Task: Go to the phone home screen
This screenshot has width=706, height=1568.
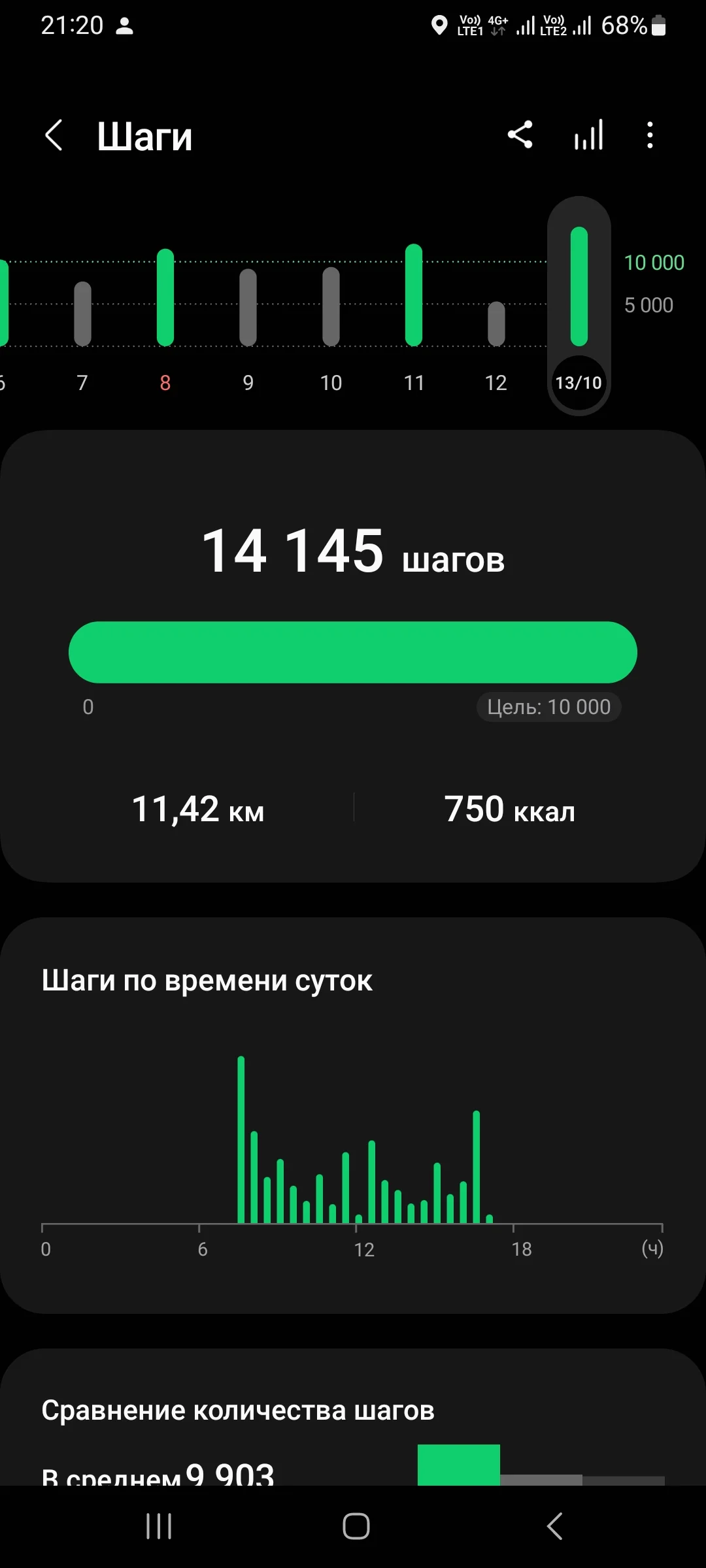Action: click(x=356, y=1526)
